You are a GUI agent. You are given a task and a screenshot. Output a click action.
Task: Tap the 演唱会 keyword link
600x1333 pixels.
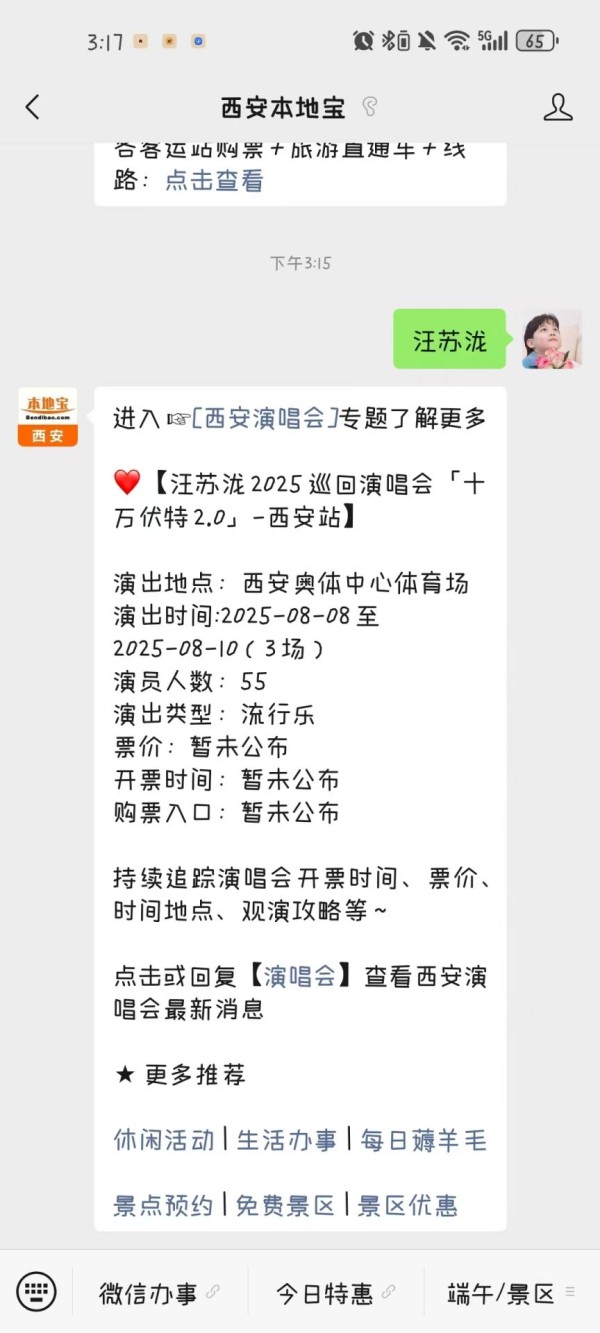coord(300,977)
